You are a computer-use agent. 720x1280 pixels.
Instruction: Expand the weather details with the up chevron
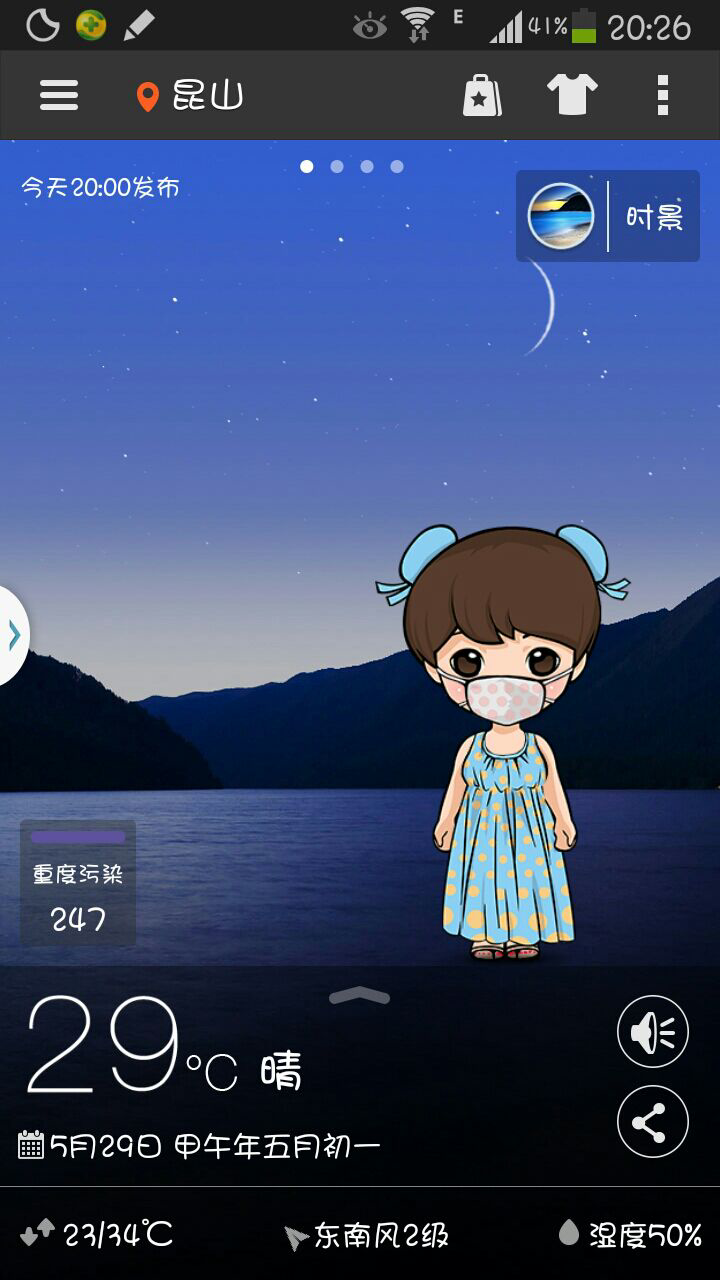[x=360, y=994]
